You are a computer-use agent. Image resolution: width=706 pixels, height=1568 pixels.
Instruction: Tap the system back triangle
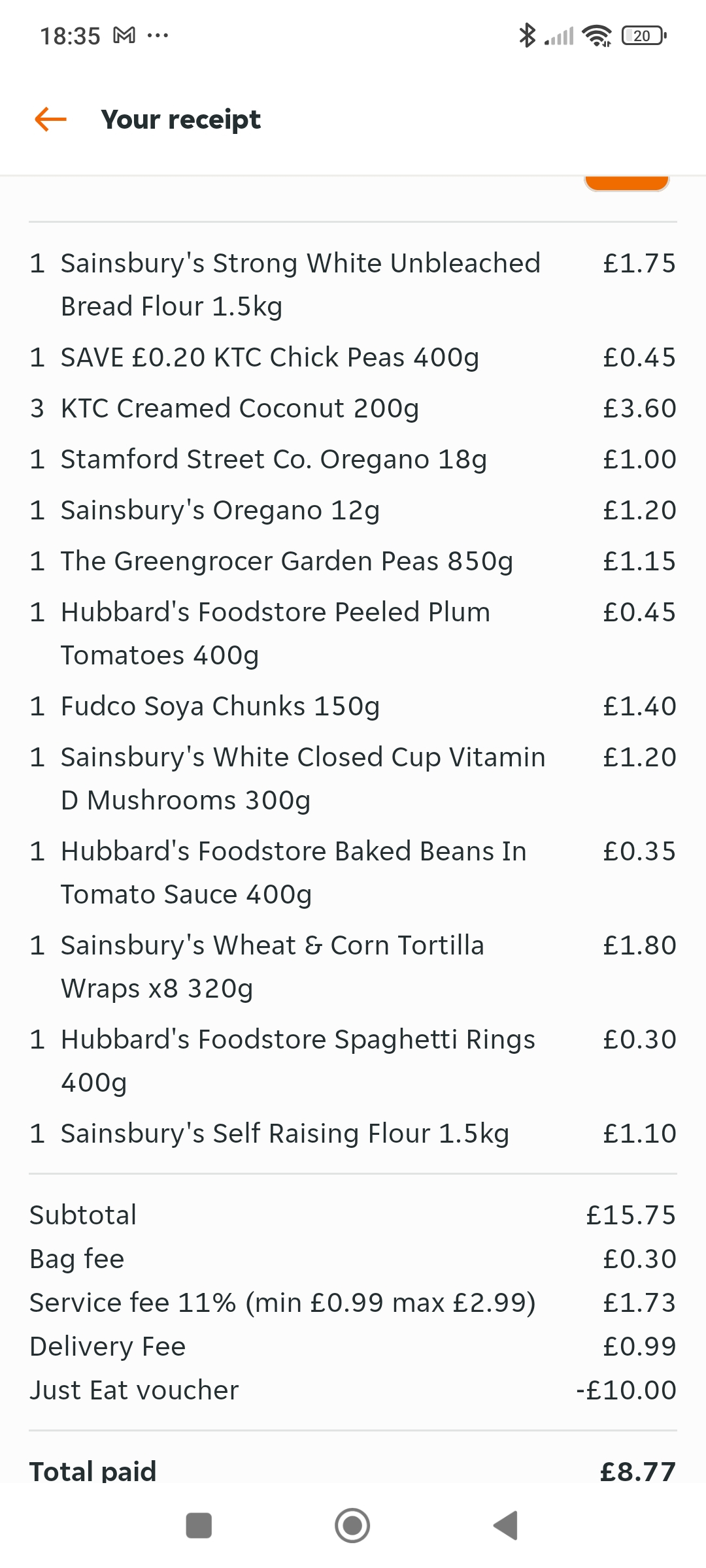pos(505,1526)
